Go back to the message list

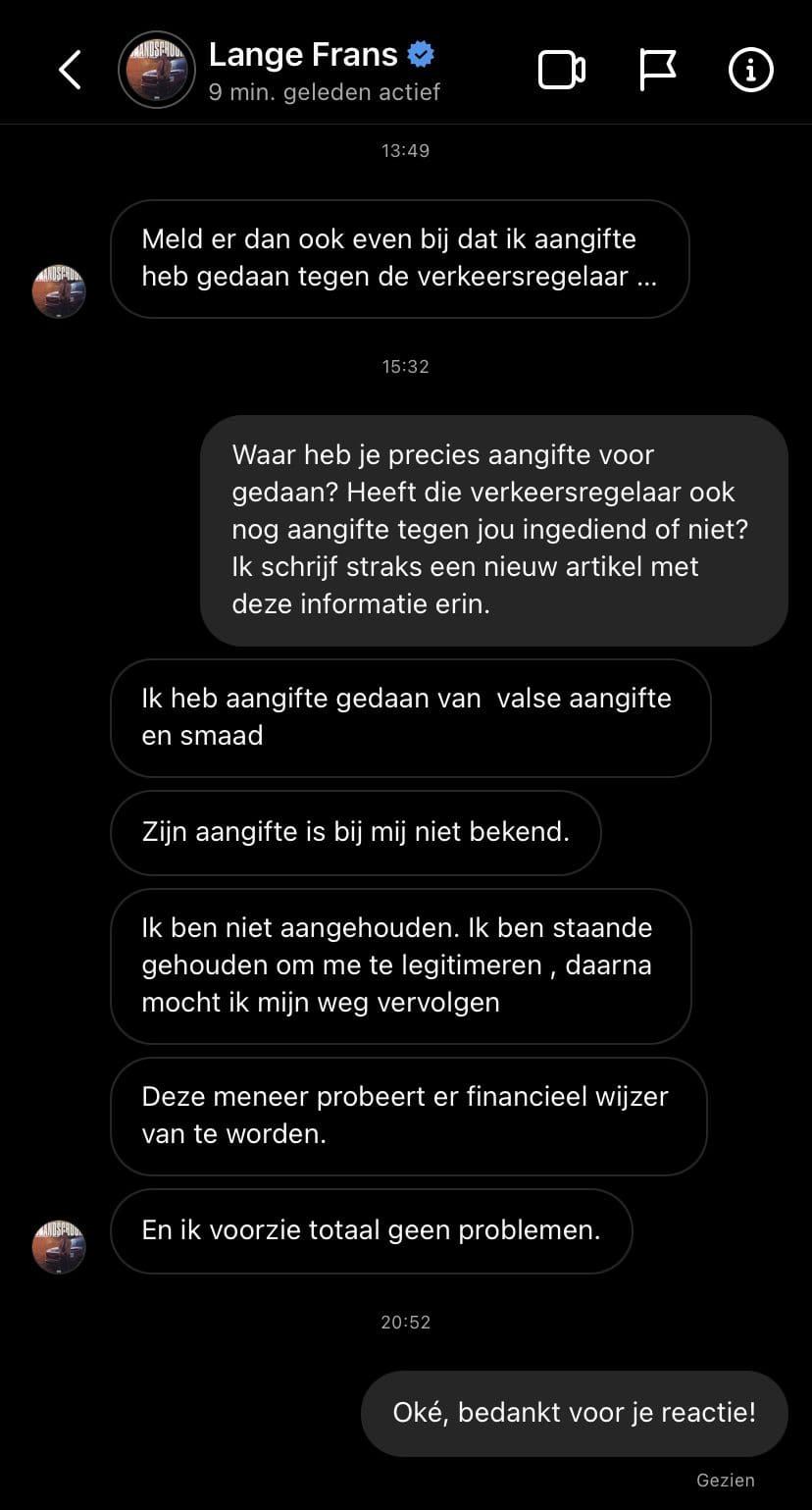(x=70, y=70)
